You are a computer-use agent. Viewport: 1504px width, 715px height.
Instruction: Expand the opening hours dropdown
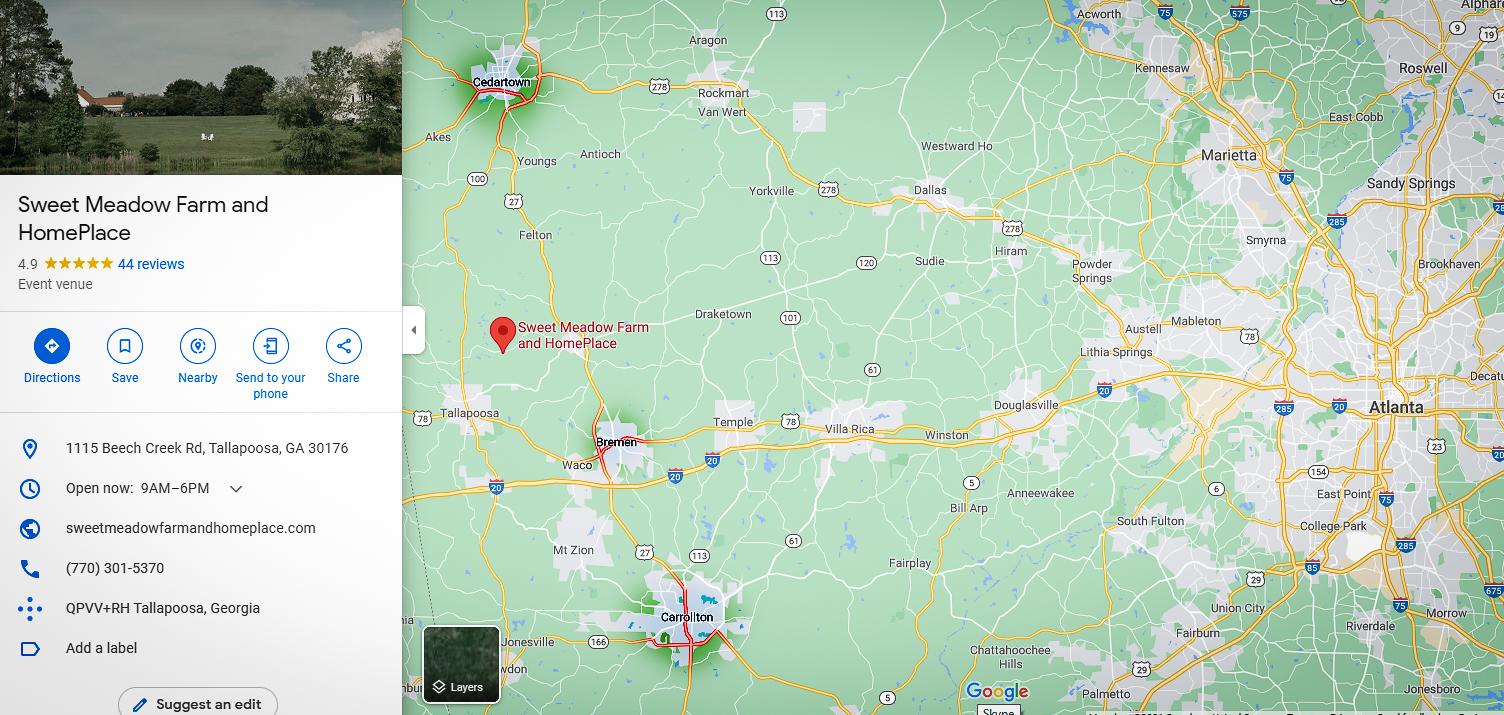coord(236,489)
